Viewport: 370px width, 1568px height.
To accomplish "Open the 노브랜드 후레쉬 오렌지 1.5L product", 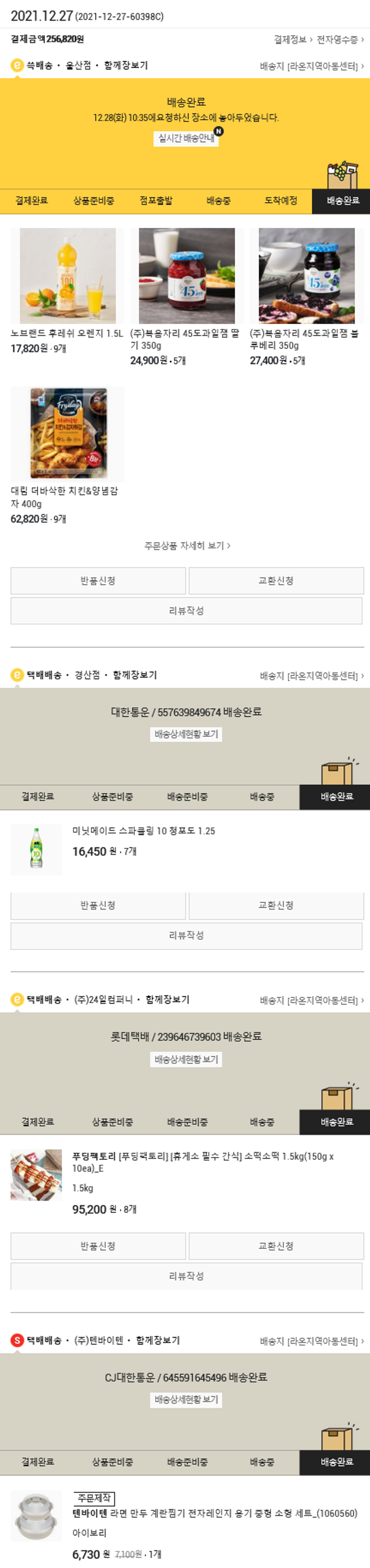I will 68,276.
